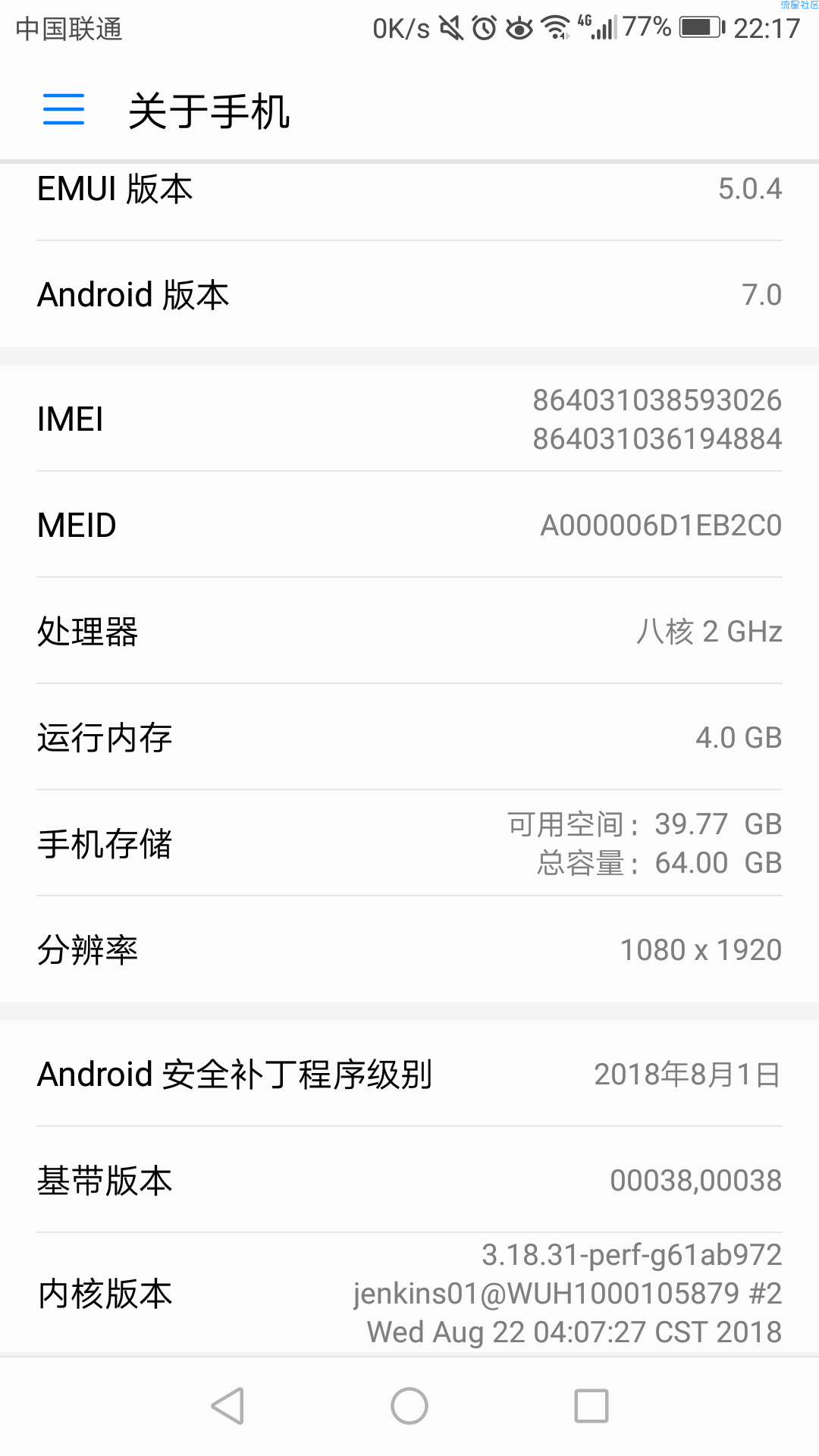This screenshot has width=819, height=1456.
Task: Open the hamburger drawer menu
Action: [x=64, y=109]
